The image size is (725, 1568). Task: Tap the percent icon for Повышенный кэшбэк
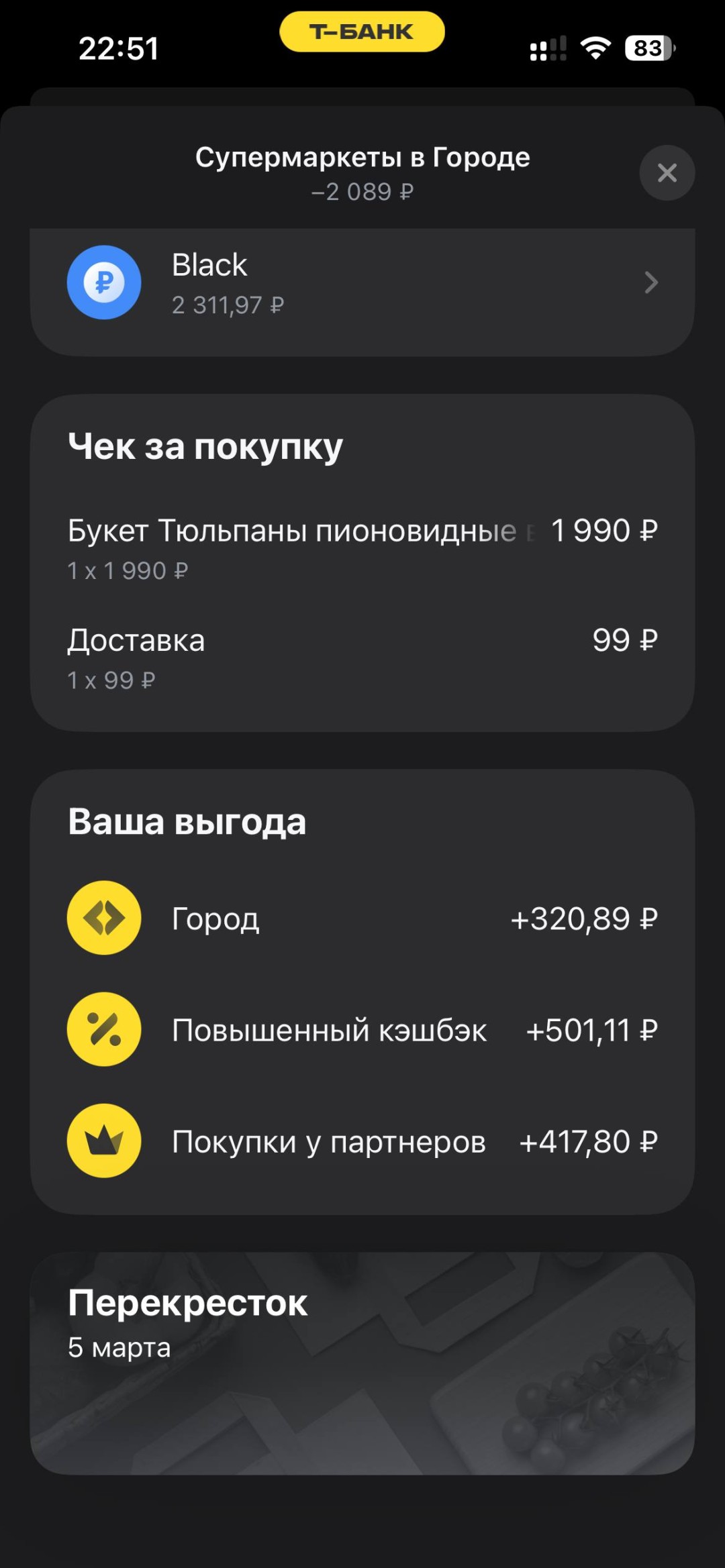(104, 1031)
